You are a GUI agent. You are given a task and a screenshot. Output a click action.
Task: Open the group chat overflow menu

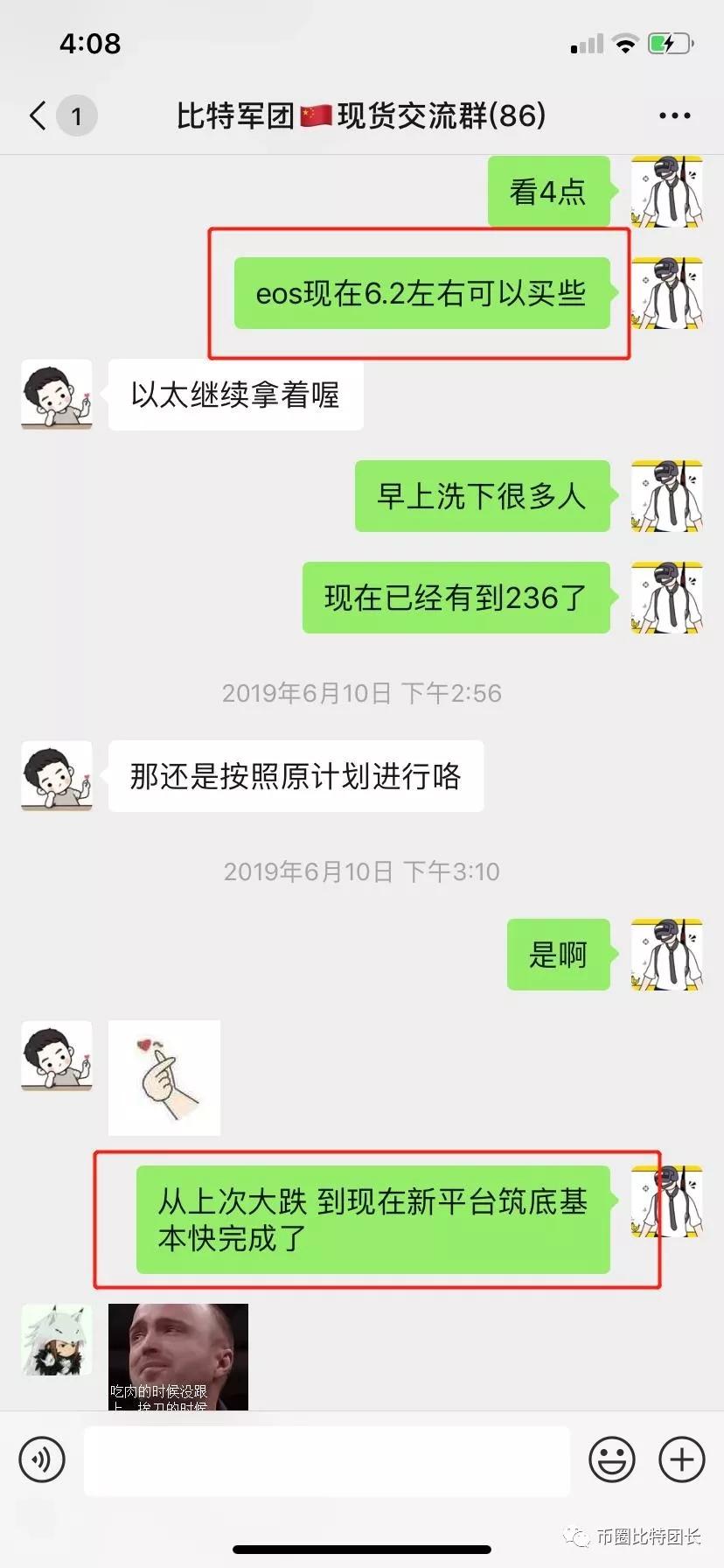674,115
